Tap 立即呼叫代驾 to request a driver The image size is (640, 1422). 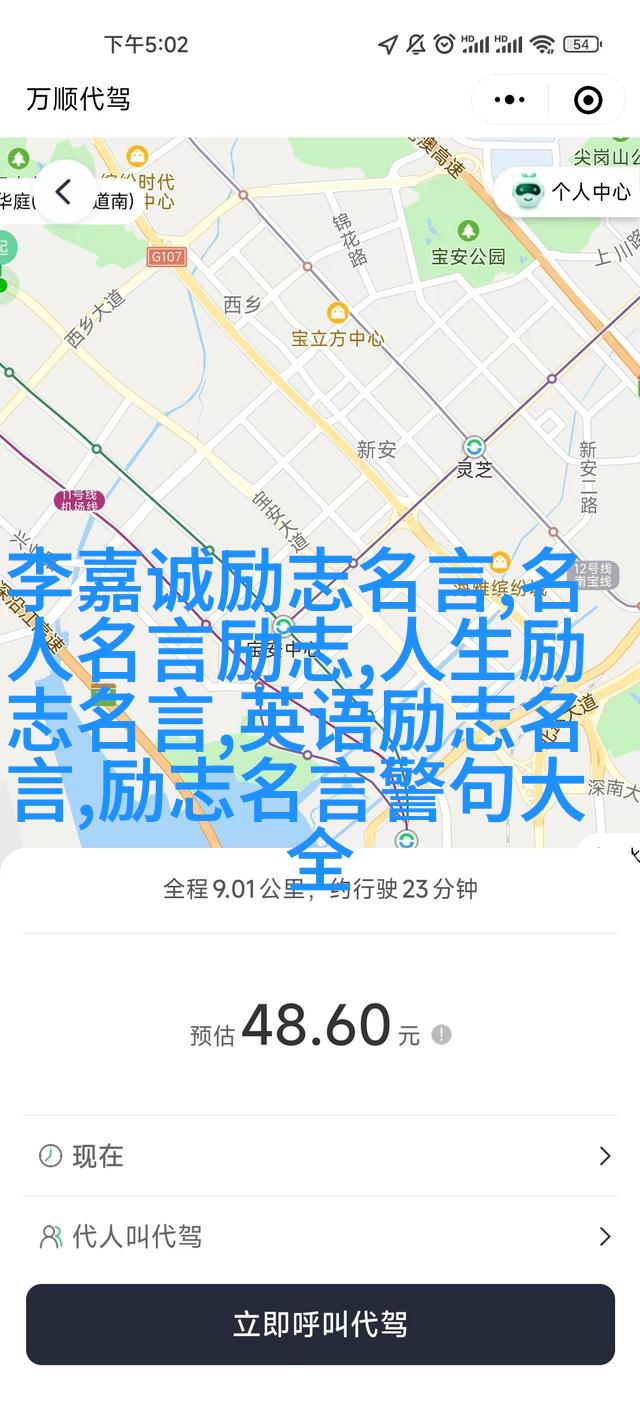click(320, 1325)
